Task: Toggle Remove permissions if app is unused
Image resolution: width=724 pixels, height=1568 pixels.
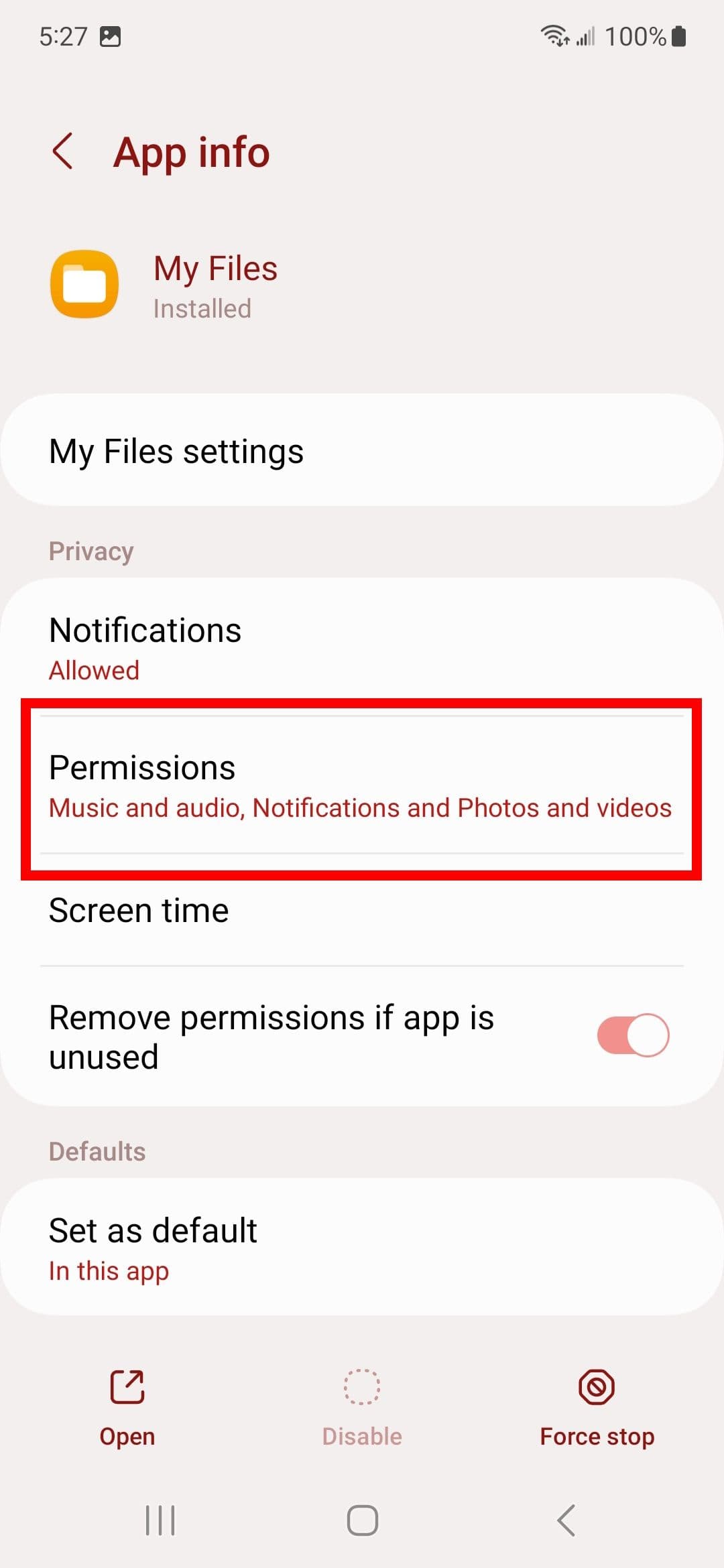Action: click(x=632, y=1035)
